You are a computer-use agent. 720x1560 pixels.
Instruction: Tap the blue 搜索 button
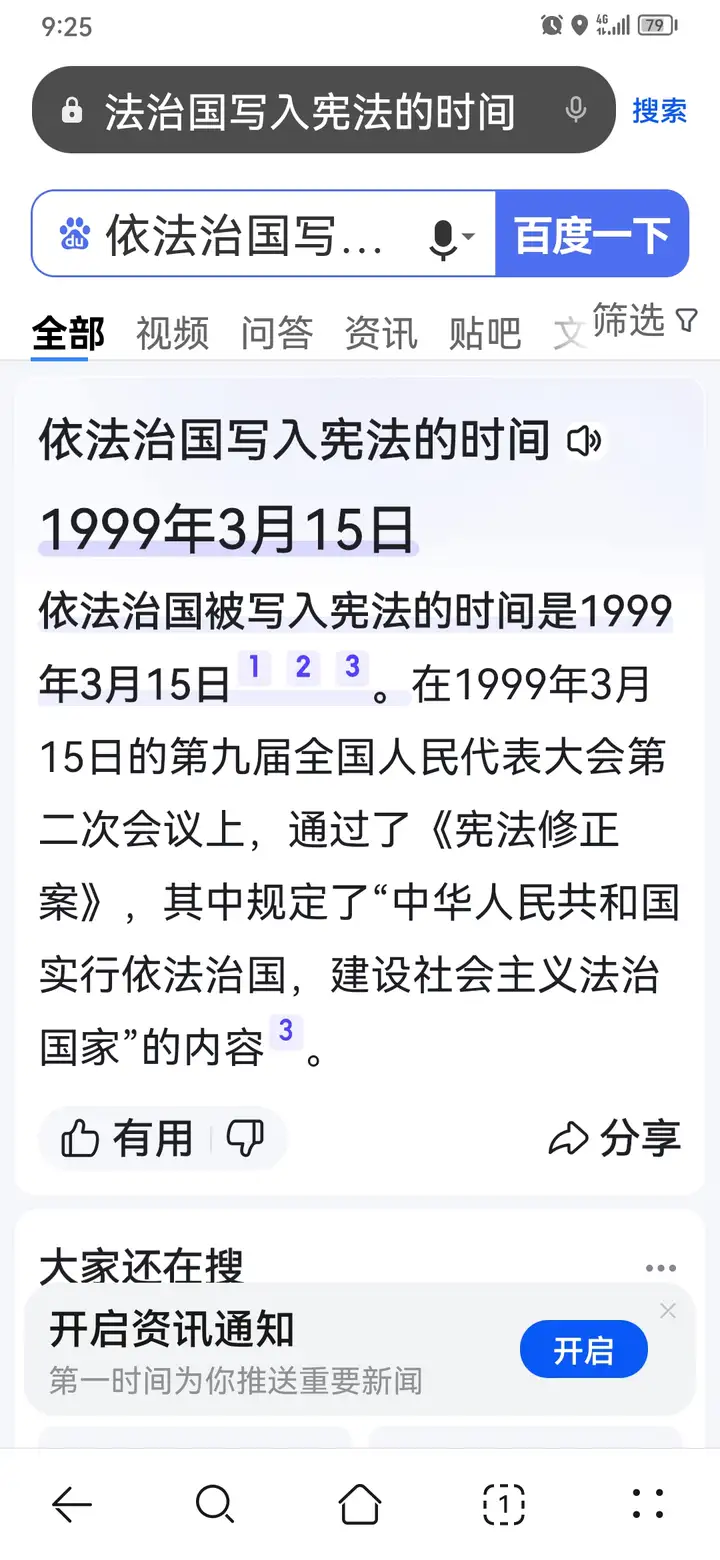(x=660, y=111)
